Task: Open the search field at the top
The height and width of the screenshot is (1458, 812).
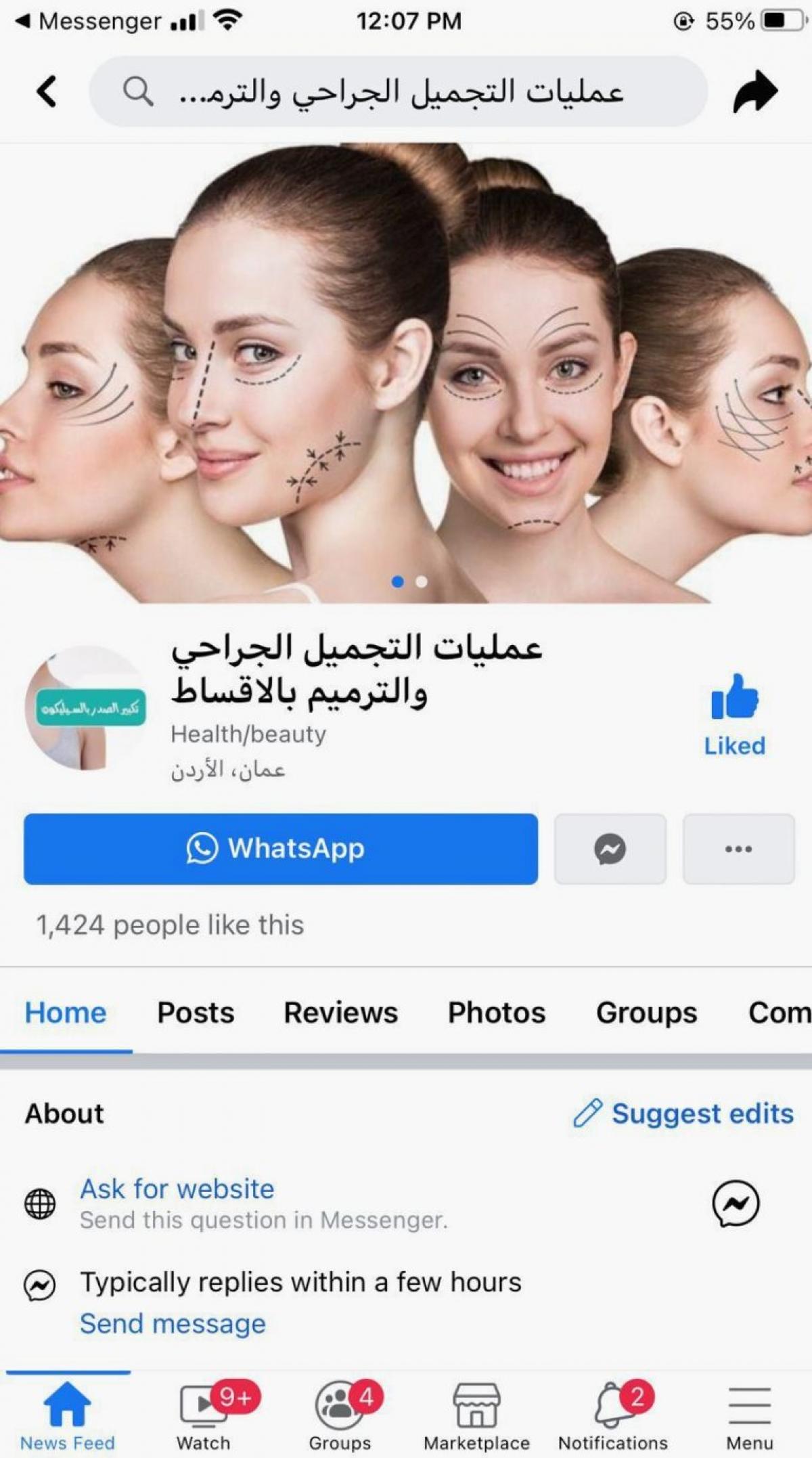Action: click(398, 91)
